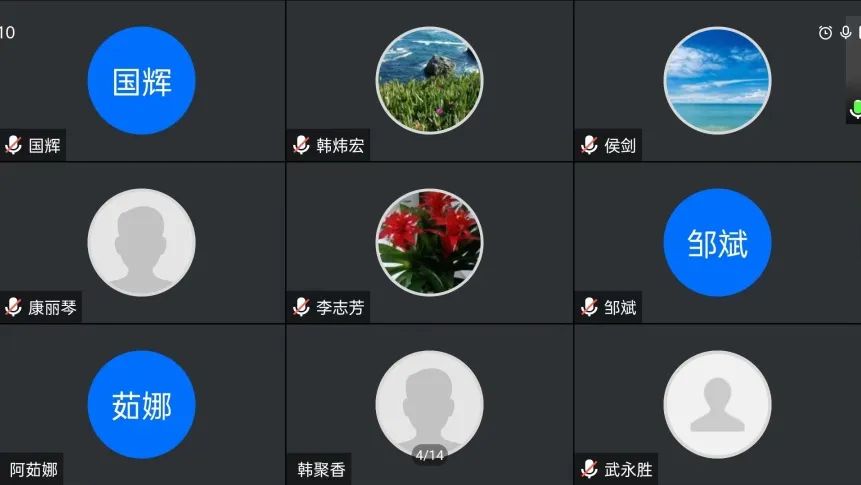The height and width of the screenshot is (485, 861).
Task: Select 康丽琴's participant tile
Action: [142, 243]
